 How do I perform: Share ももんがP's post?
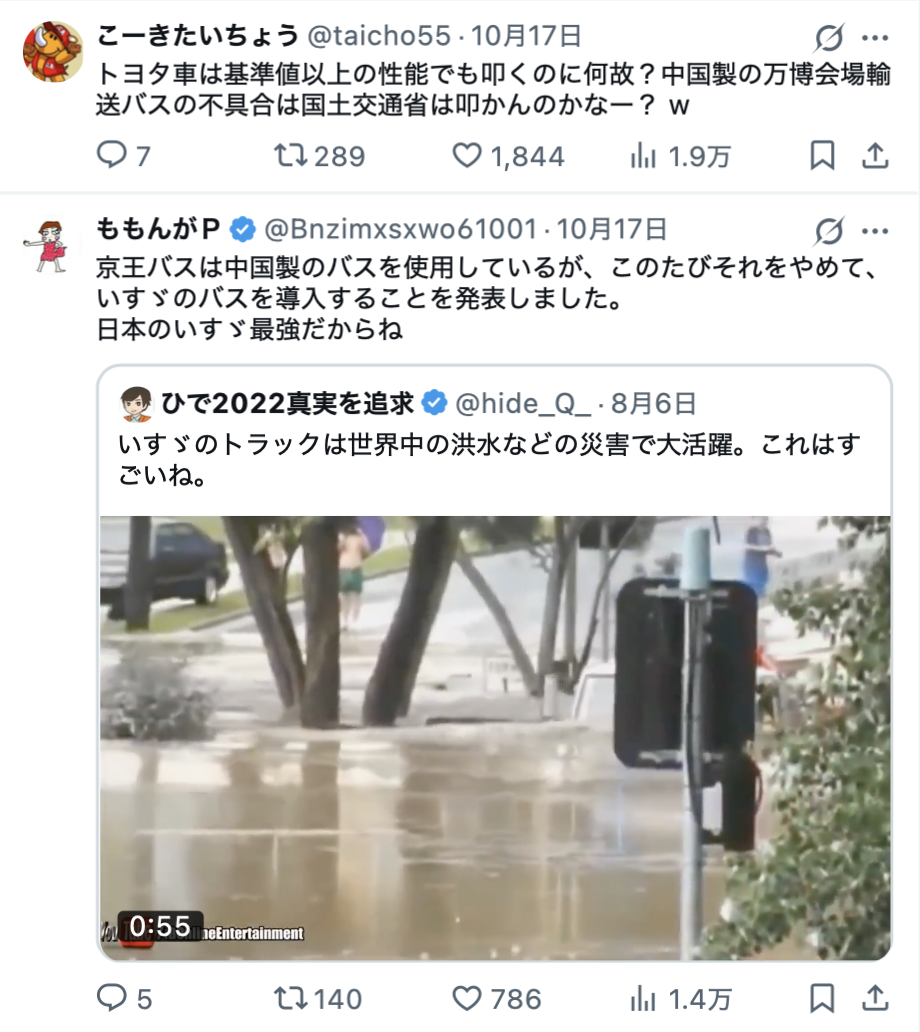pos(874,998)
